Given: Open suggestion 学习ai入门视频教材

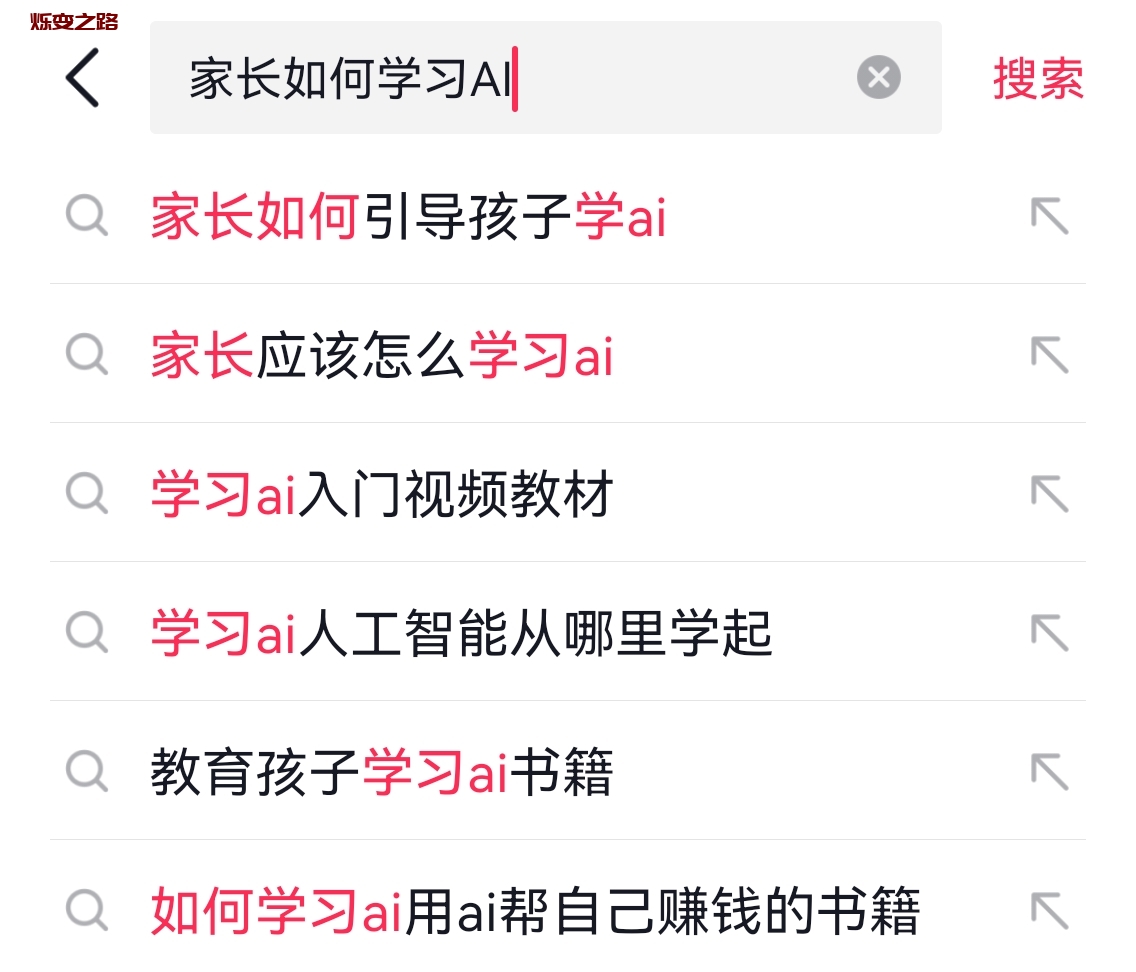Looking at the screenshot, I should (x=382, y=495).
